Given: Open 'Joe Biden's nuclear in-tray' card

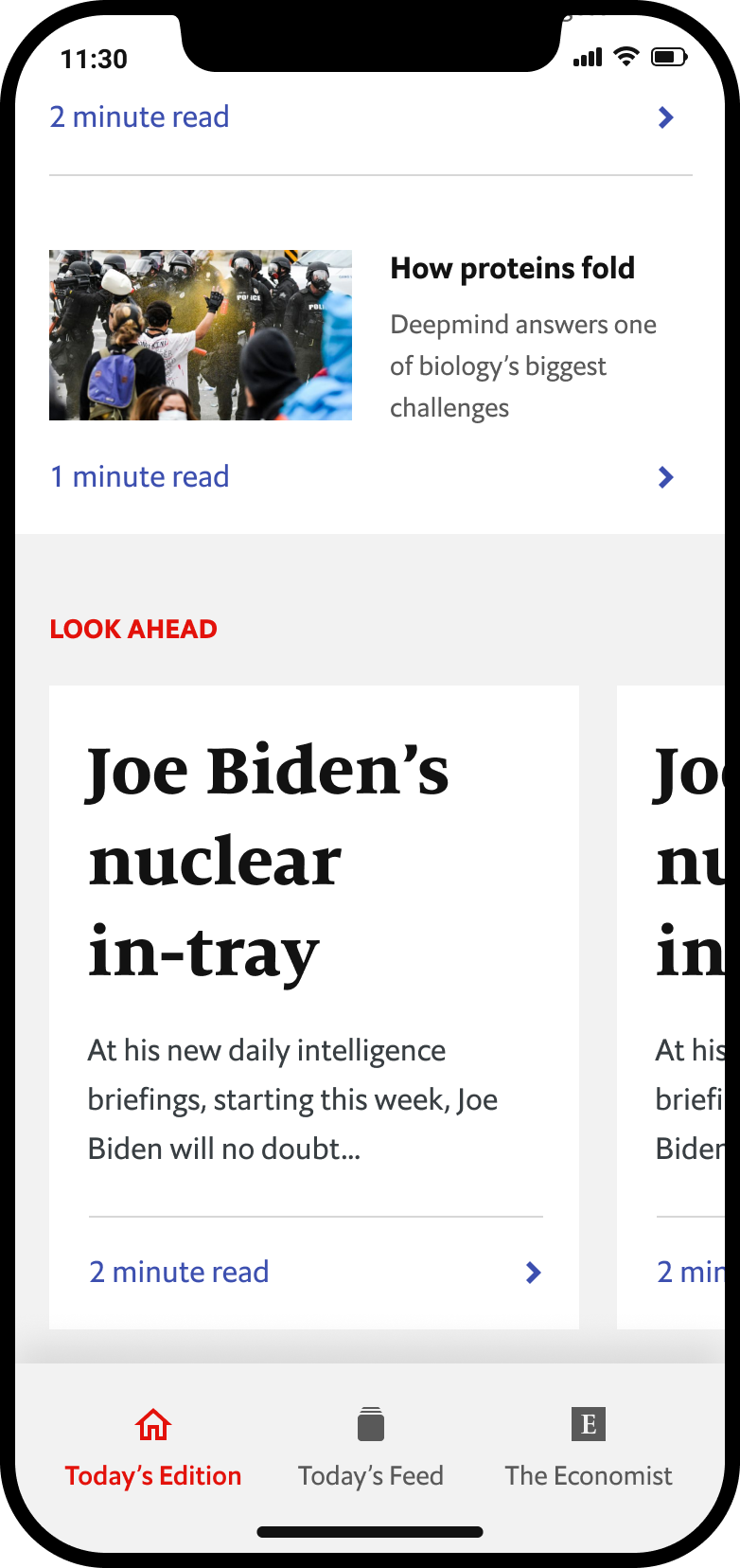Looking at the screenshot, I should coord(268,860).
